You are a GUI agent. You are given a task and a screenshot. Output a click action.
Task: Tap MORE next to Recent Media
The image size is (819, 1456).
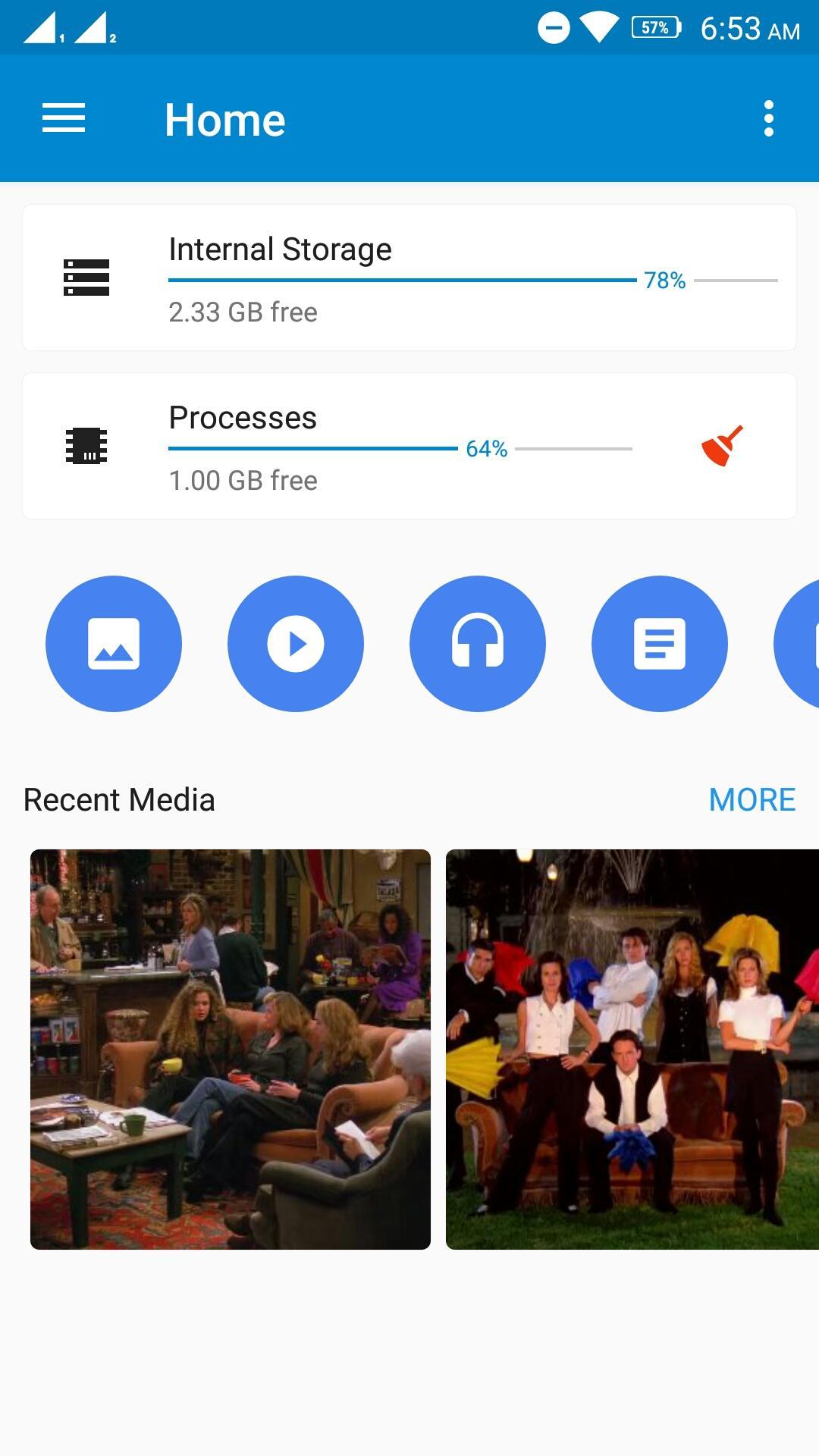pyautogui.click(x=752, y=799)
